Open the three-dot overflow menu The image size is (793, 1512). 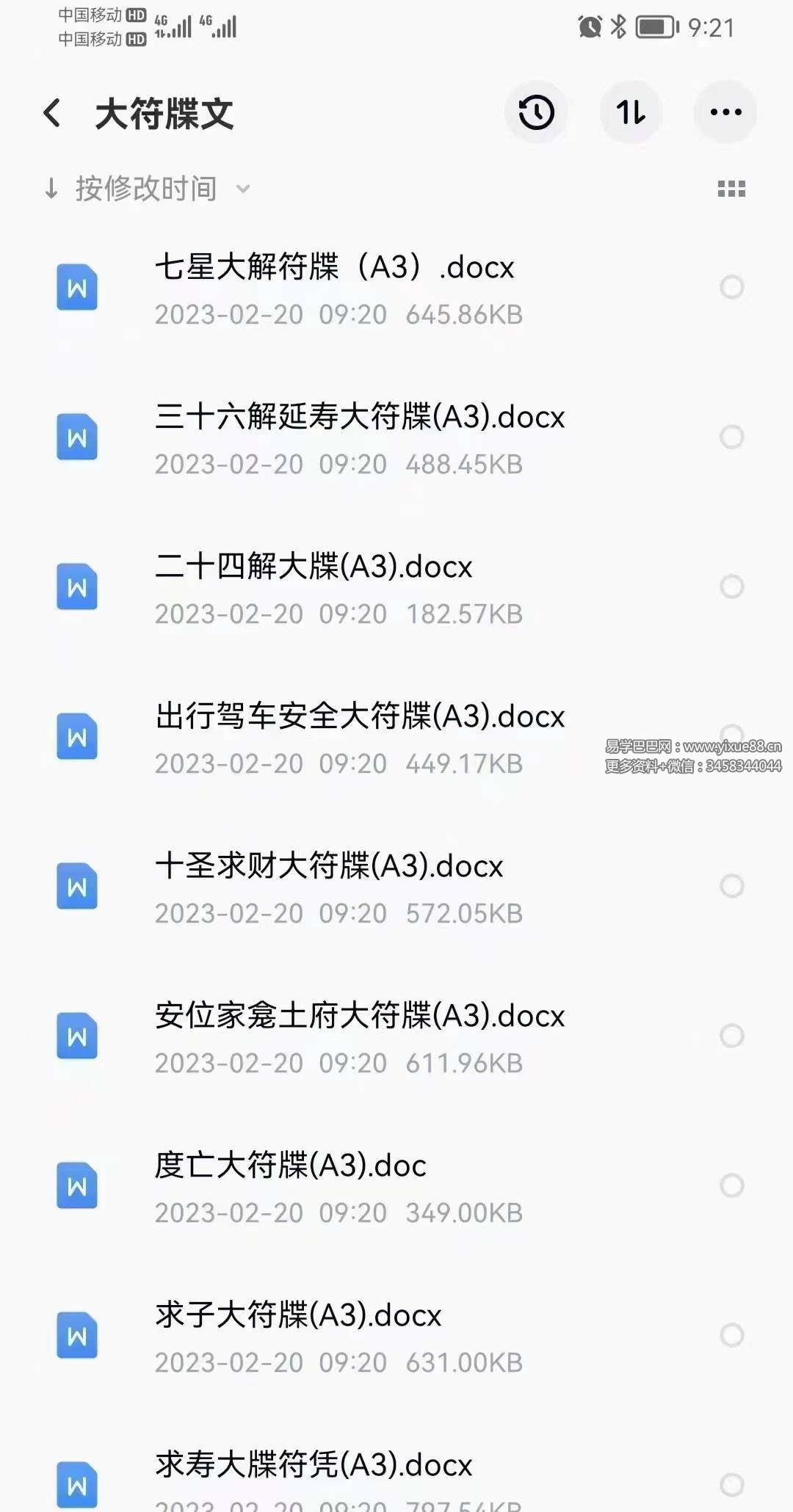[725, 113]
